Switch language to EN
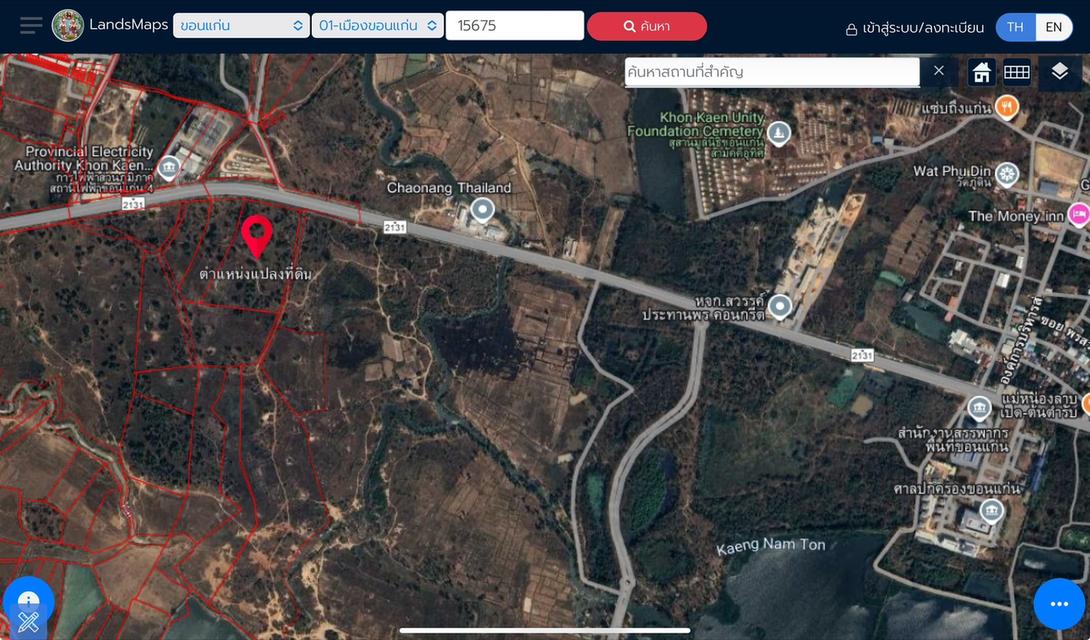This screenshot has height=640, width=1090. pos(1054,27)
